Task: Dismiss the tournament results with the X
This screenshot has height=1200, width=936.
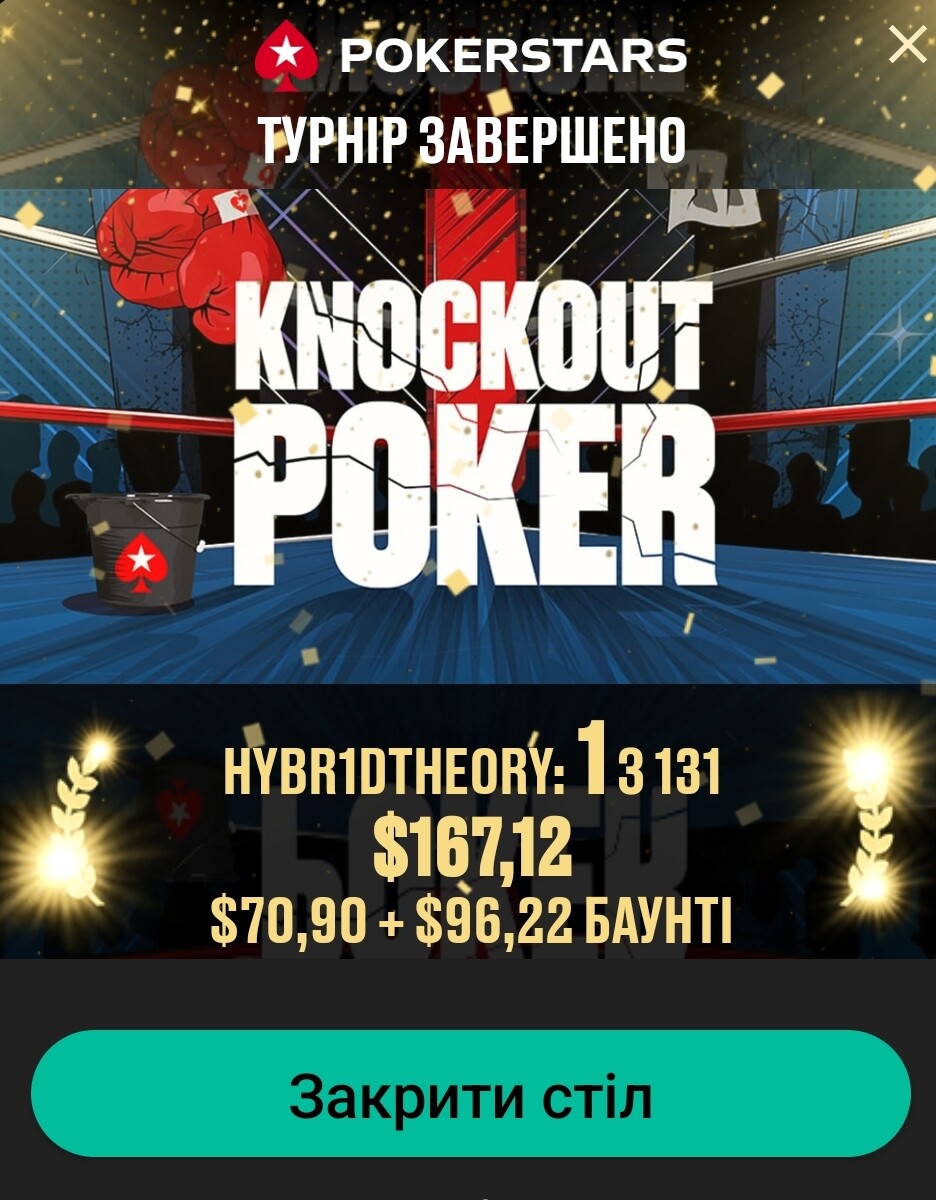Action: [907, 45]
